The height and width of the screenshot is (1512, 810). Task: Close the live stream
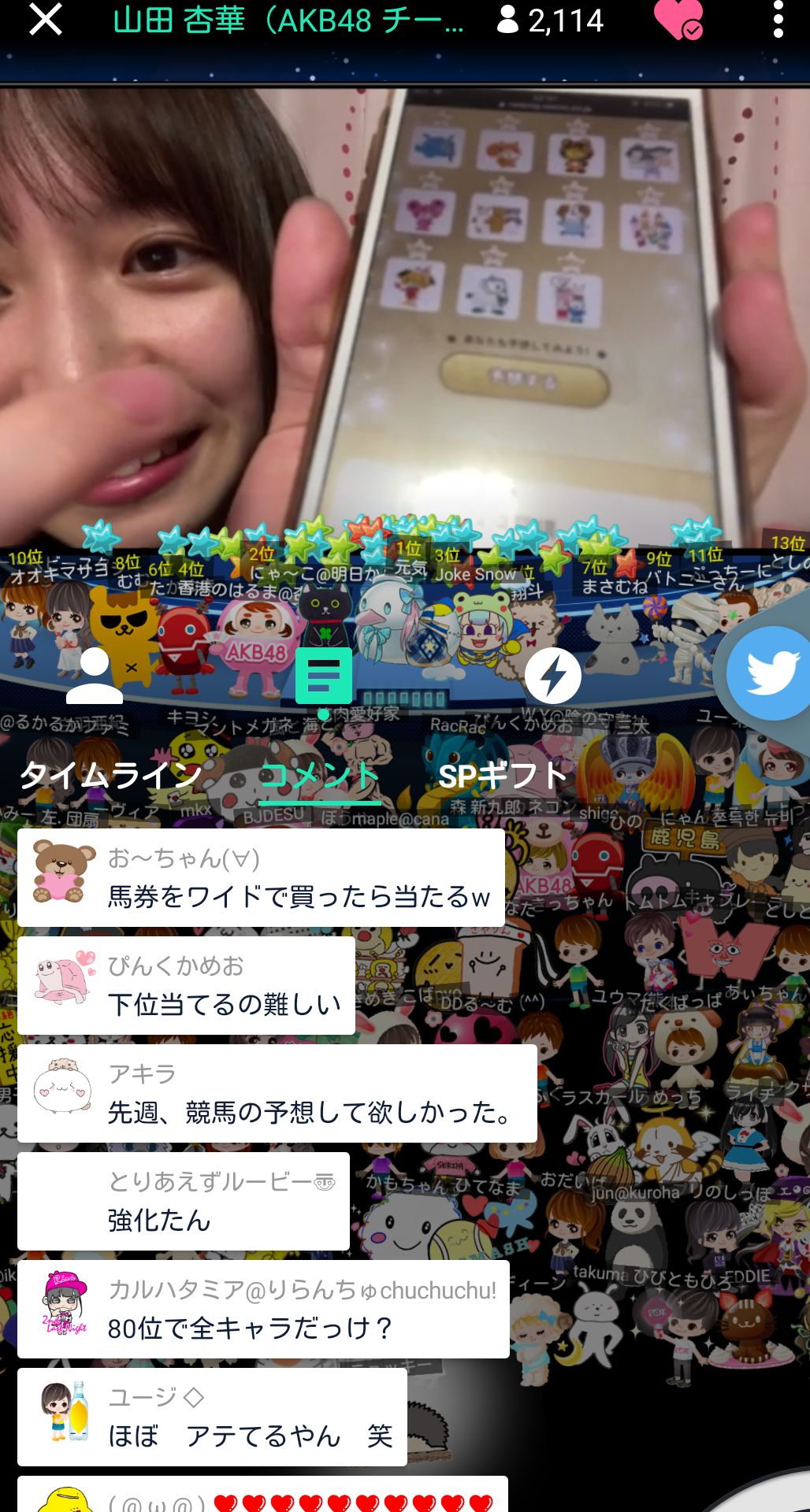coord(45,20)
